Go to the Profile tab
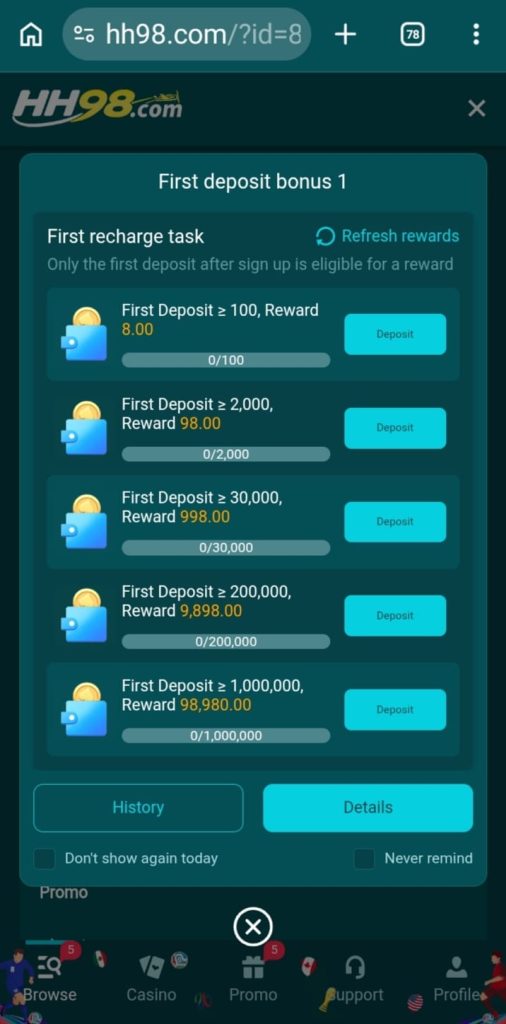The height and width of the screenshot is (1024, 506). tap(456, 980)
